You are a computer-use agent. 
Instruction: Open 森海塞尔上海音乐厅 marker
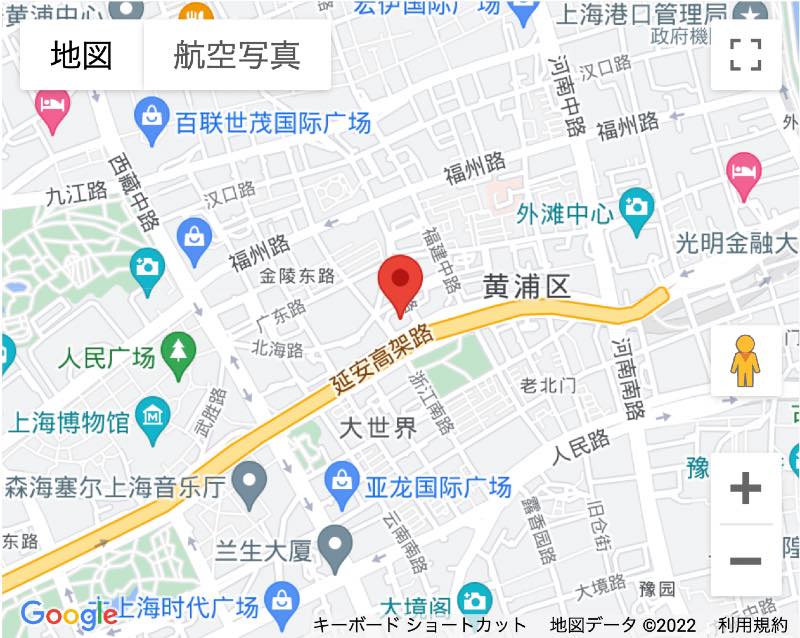coord(247,487)
